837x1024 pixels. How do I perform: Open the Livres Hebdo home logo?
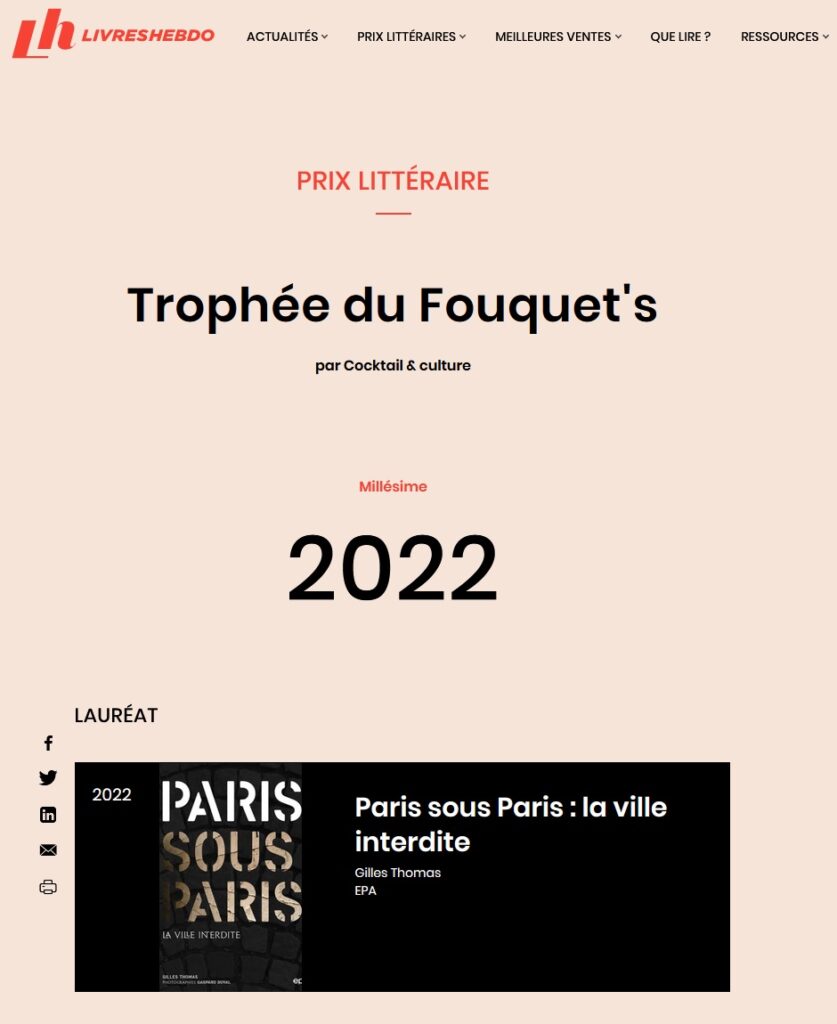tap(113, 34)
